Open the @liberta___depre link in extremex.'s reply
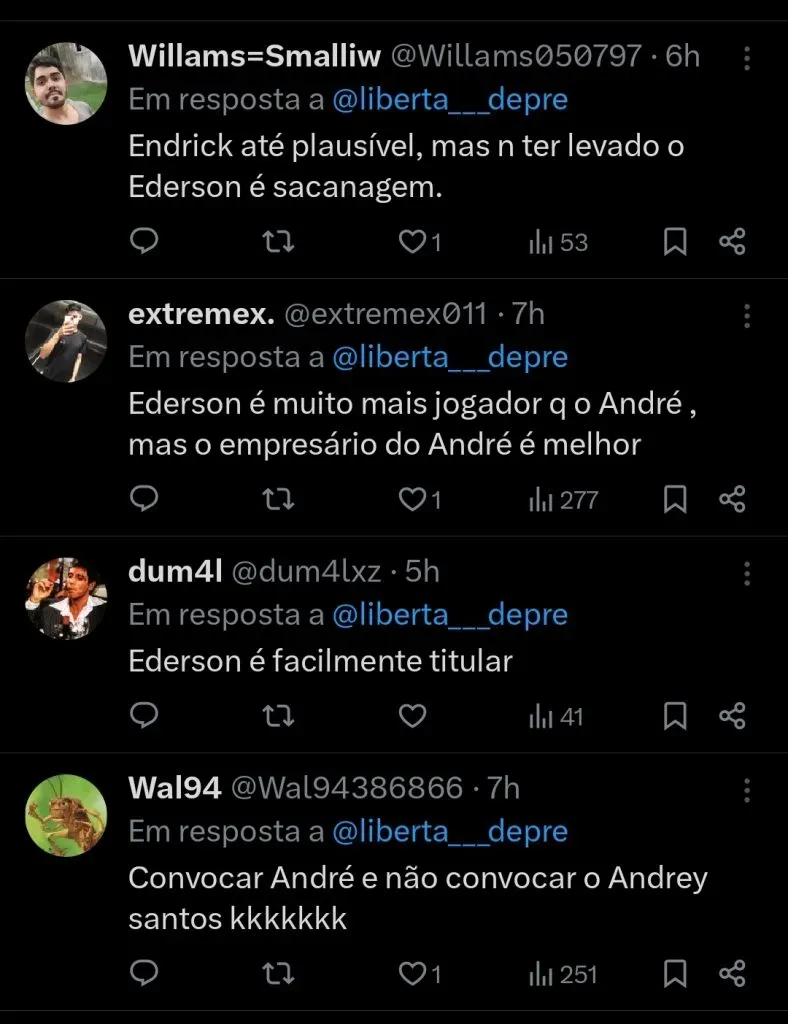This screenshot has height=1024, width=788. [x=449, y=357]
